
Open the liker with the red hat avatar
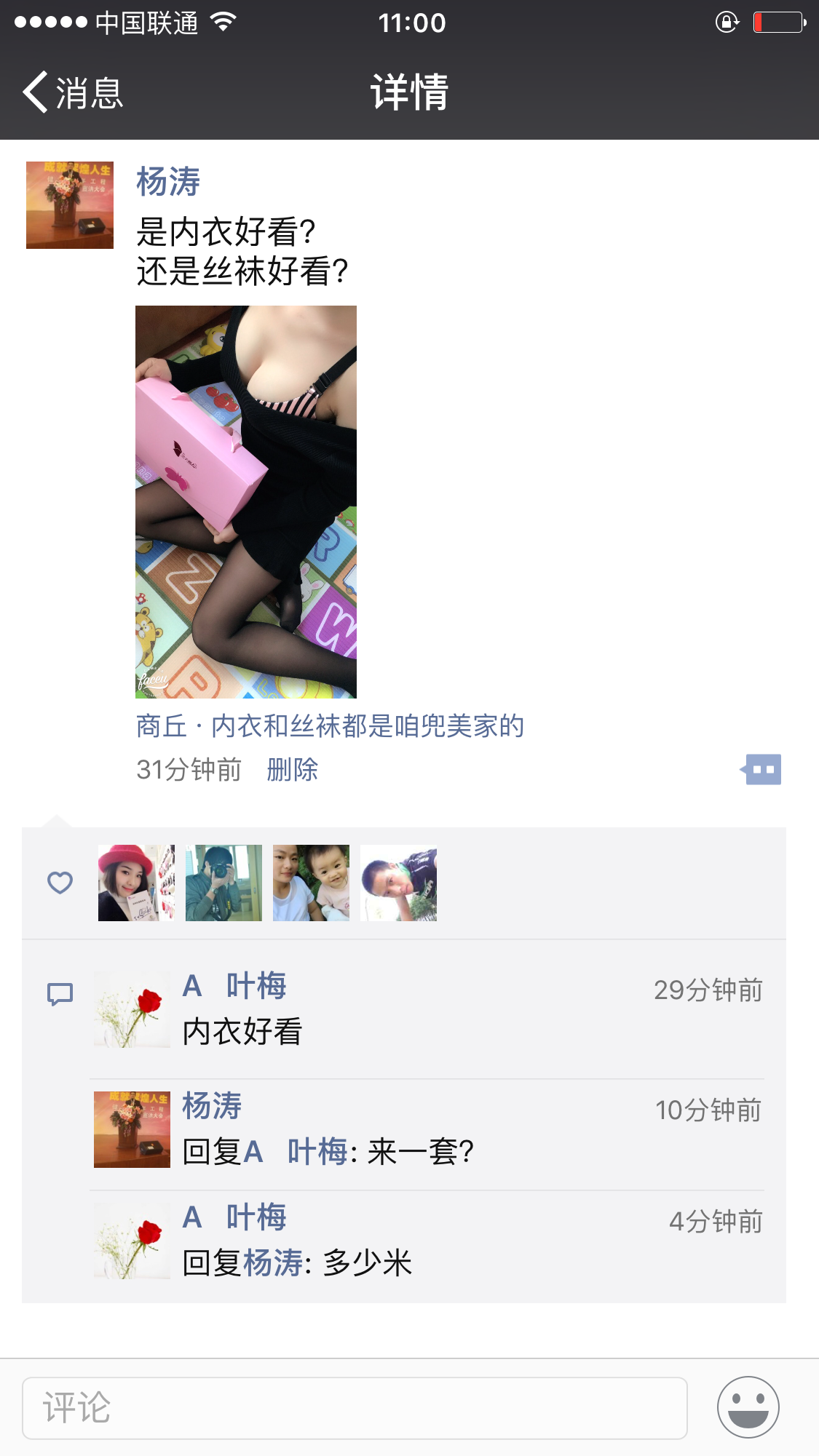coord(136,883)
